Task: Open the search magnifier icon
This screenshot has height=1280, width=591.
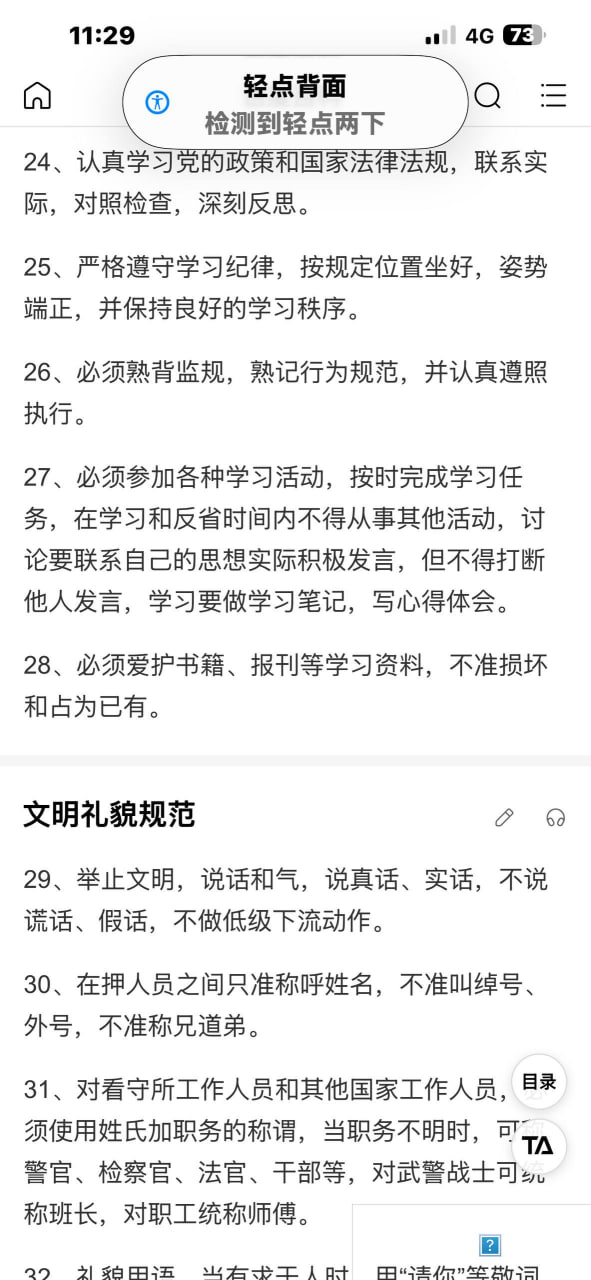Action: click(x=488, y=96)
